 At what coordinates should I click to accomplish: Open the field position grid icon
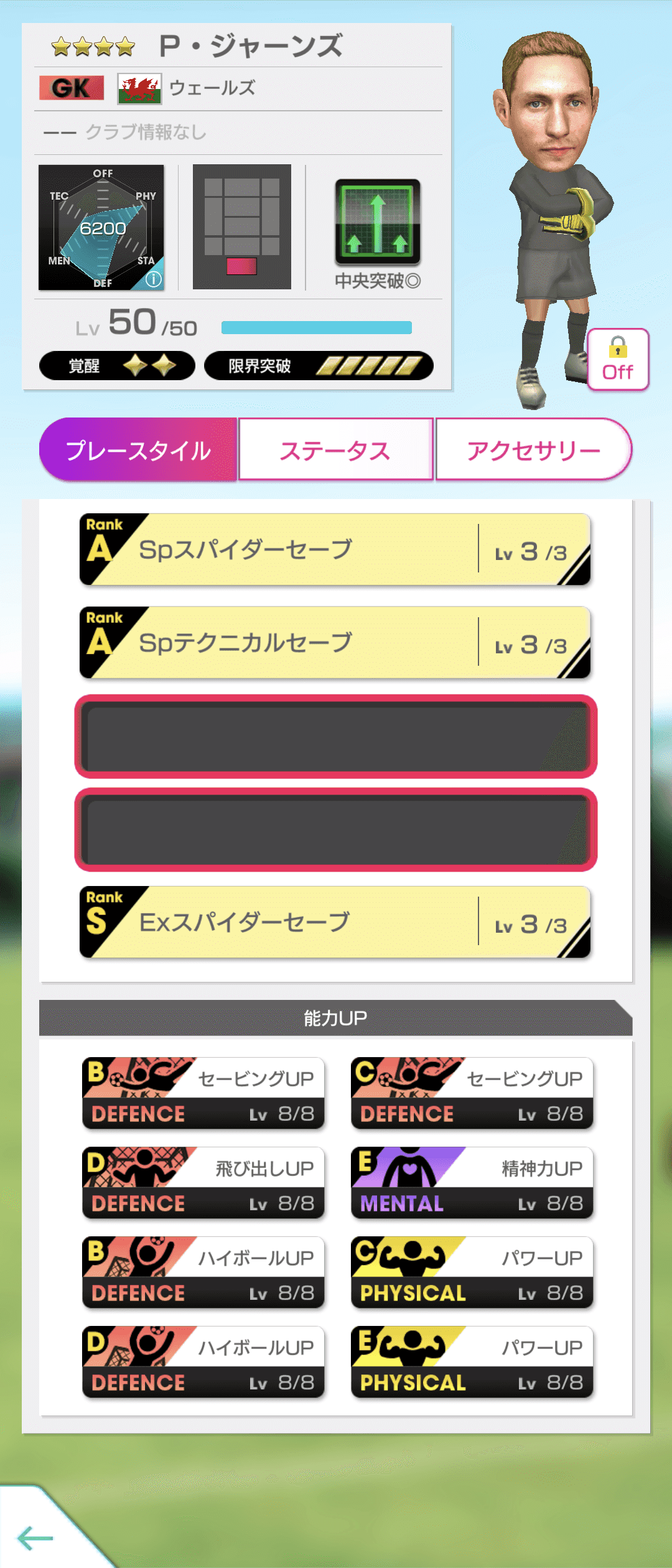[x=243, y=224]
